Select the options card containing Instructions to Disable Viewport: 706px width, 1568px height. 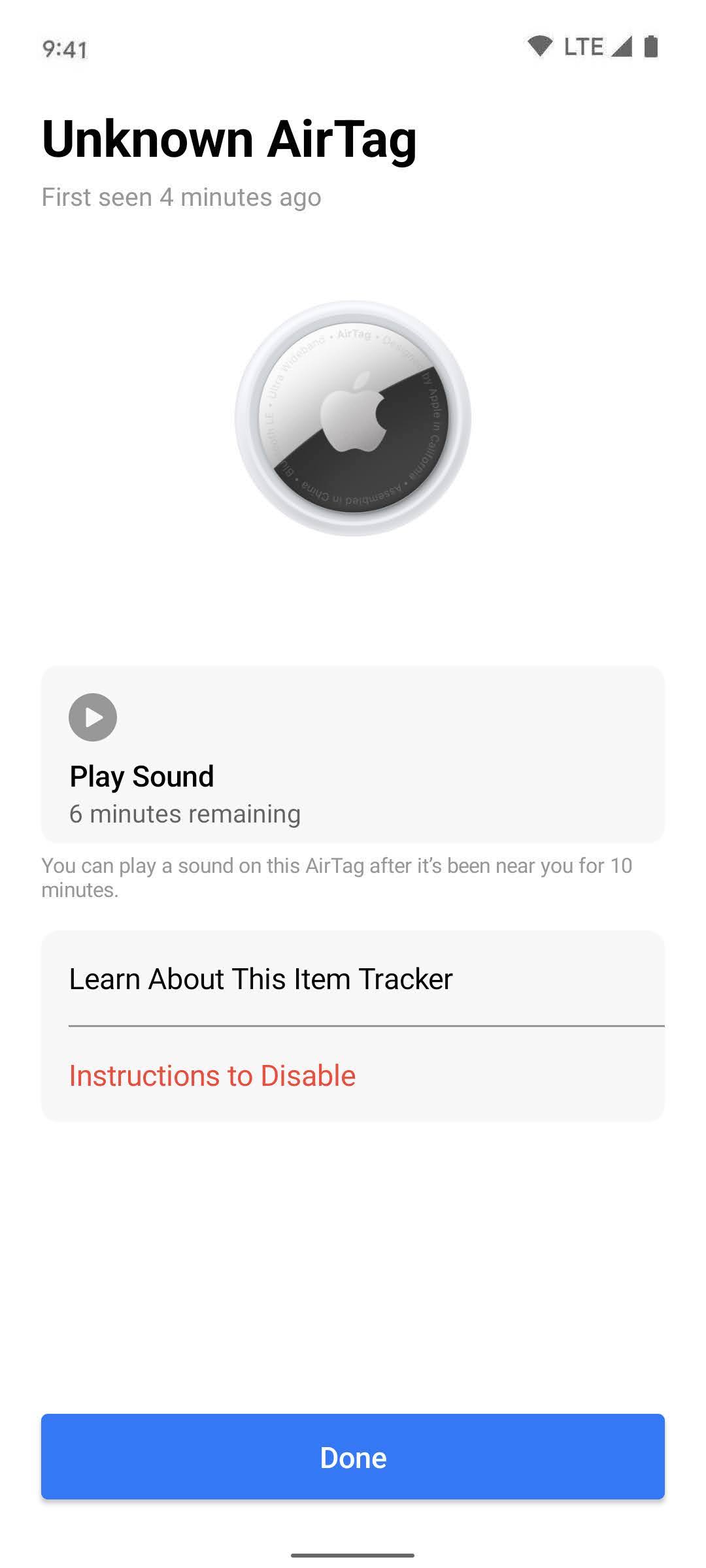coord(353,1026)
